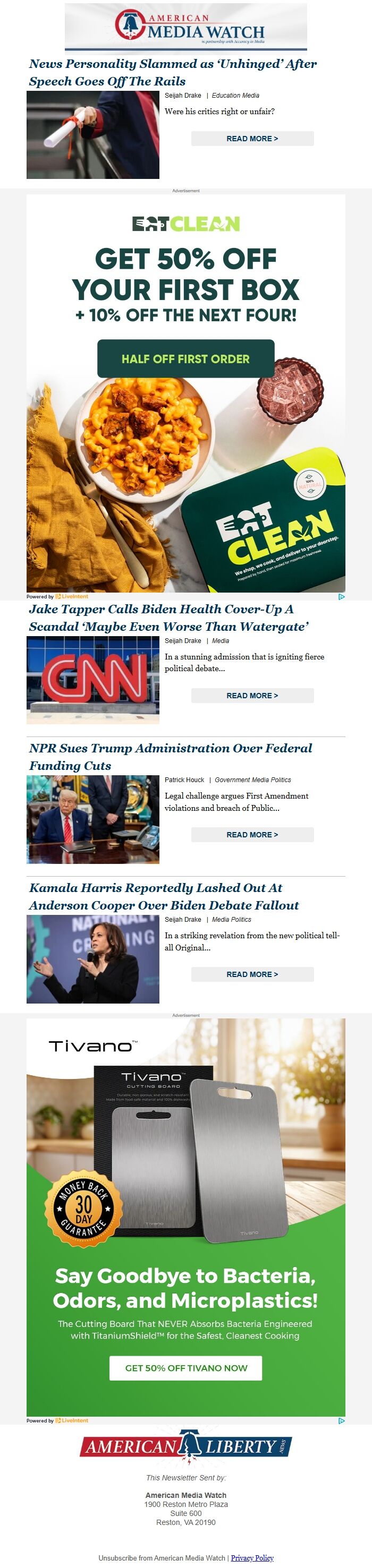Open the AdChoices icon under Tivano ad

341,1421
